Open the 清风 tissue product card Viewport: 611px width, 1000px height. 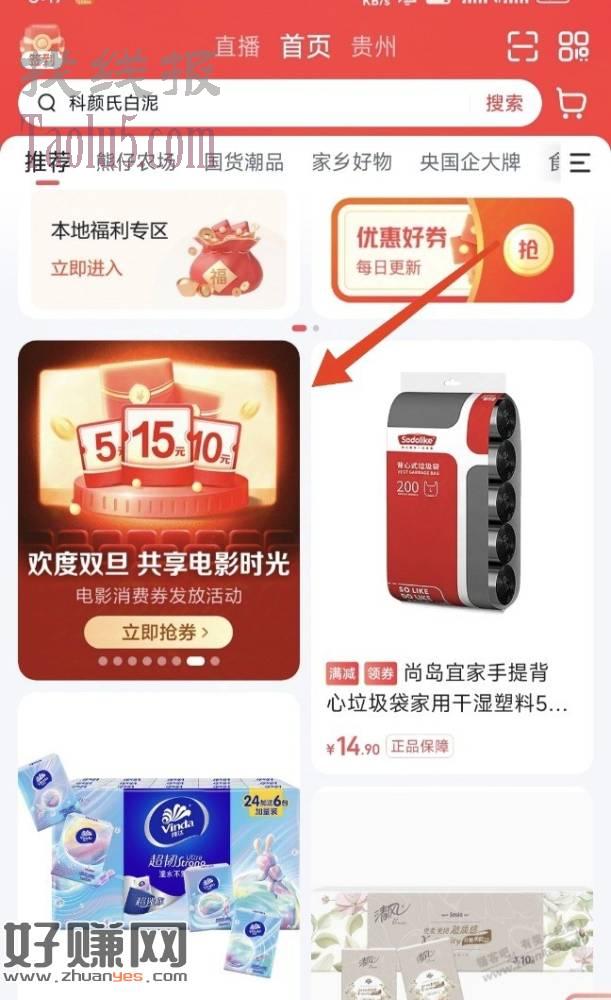[452, 900]
